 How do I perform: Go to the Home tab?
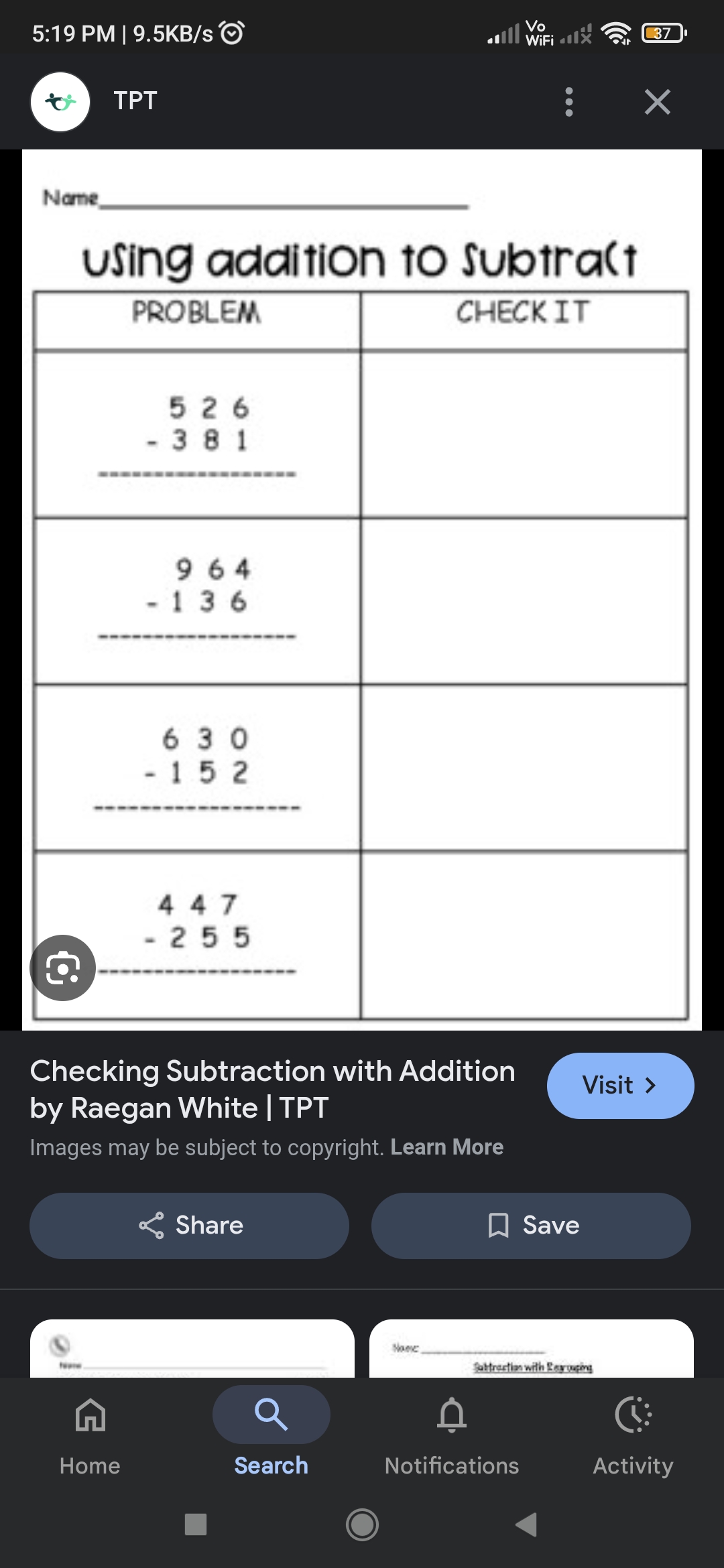(x=90, y=1434)
